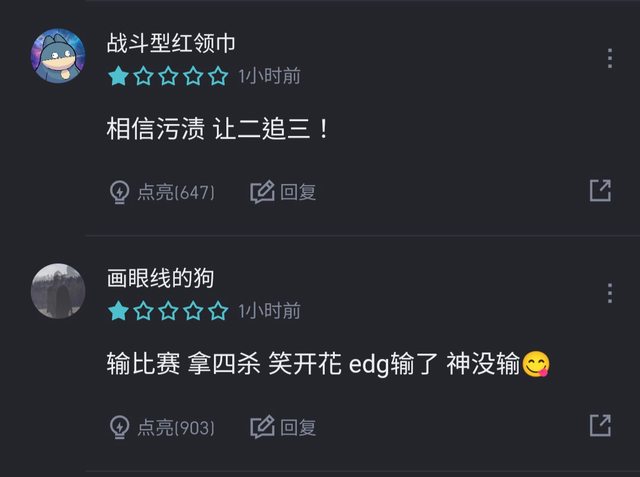Viewport: 640px width, 477px height.
Task: Reply to 战斗型红领巾's comment
Action: click(283, 192)
